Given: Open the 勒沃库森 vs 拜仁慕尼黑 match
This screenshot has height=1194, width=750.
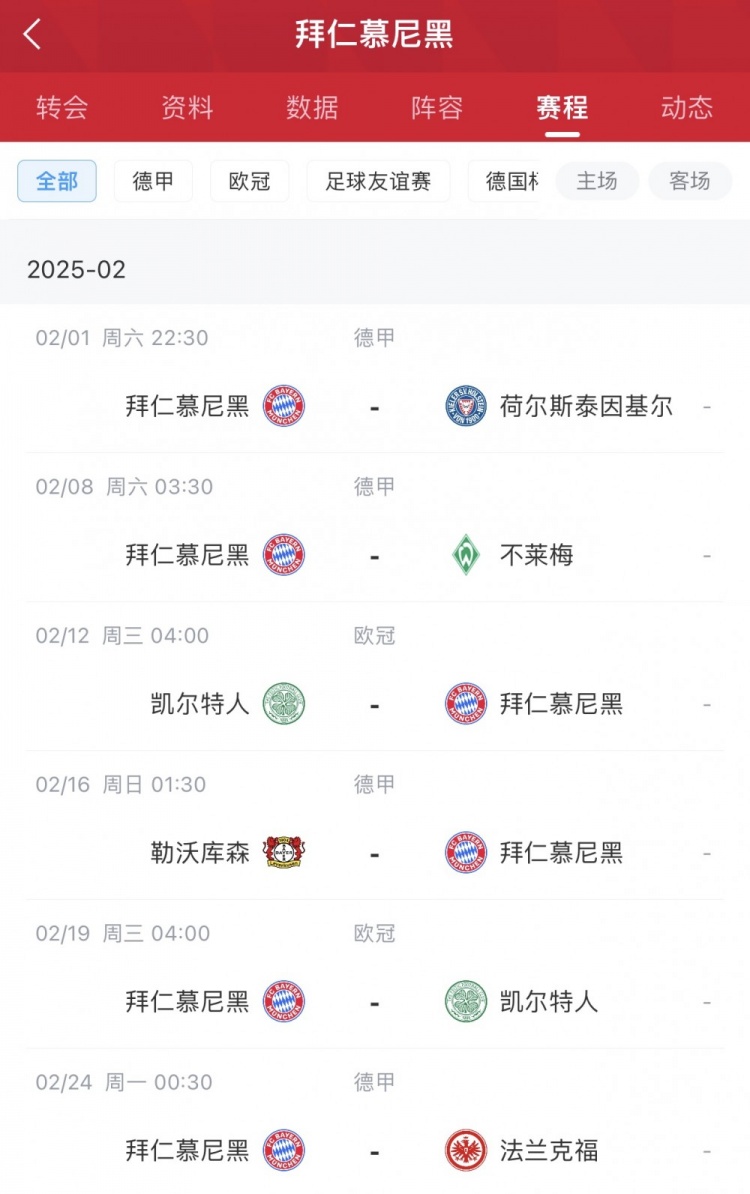Looking at the screenshot, I should point(375,853).
